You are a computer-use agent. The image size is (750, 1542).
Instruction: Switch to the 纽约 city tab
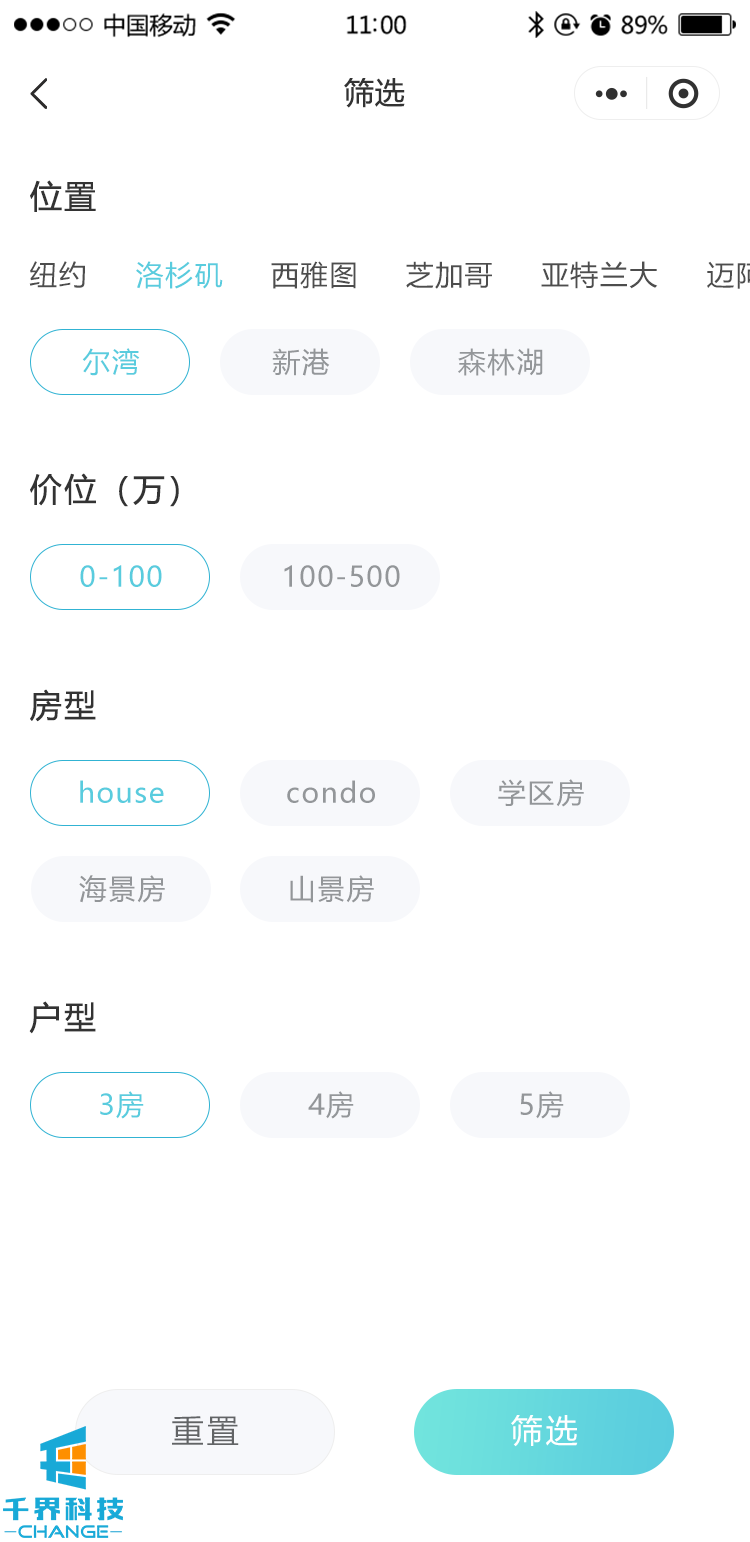[58, 275]
